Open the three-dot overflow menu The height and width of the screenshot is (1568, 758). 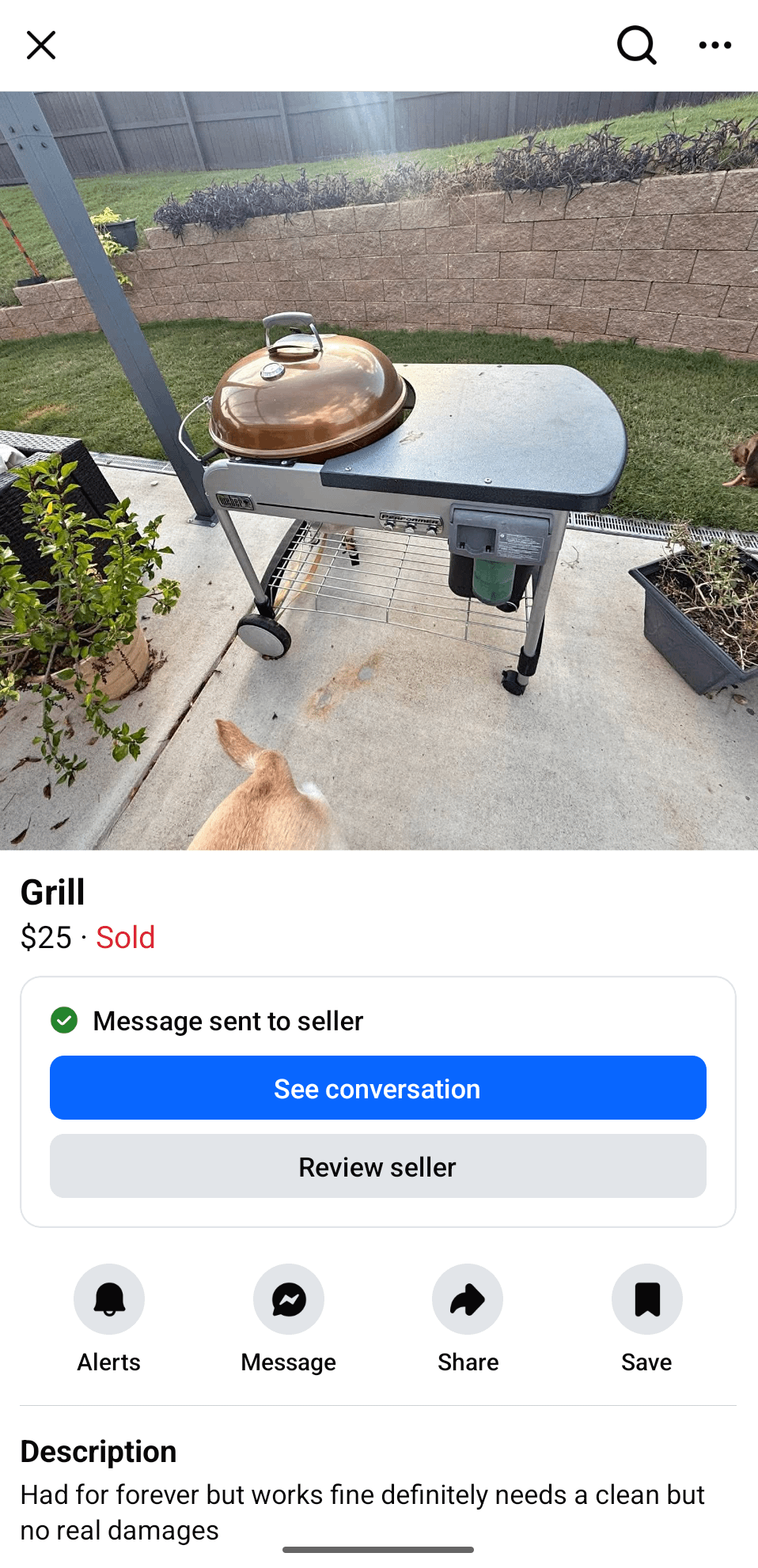(x=714, y=45)
